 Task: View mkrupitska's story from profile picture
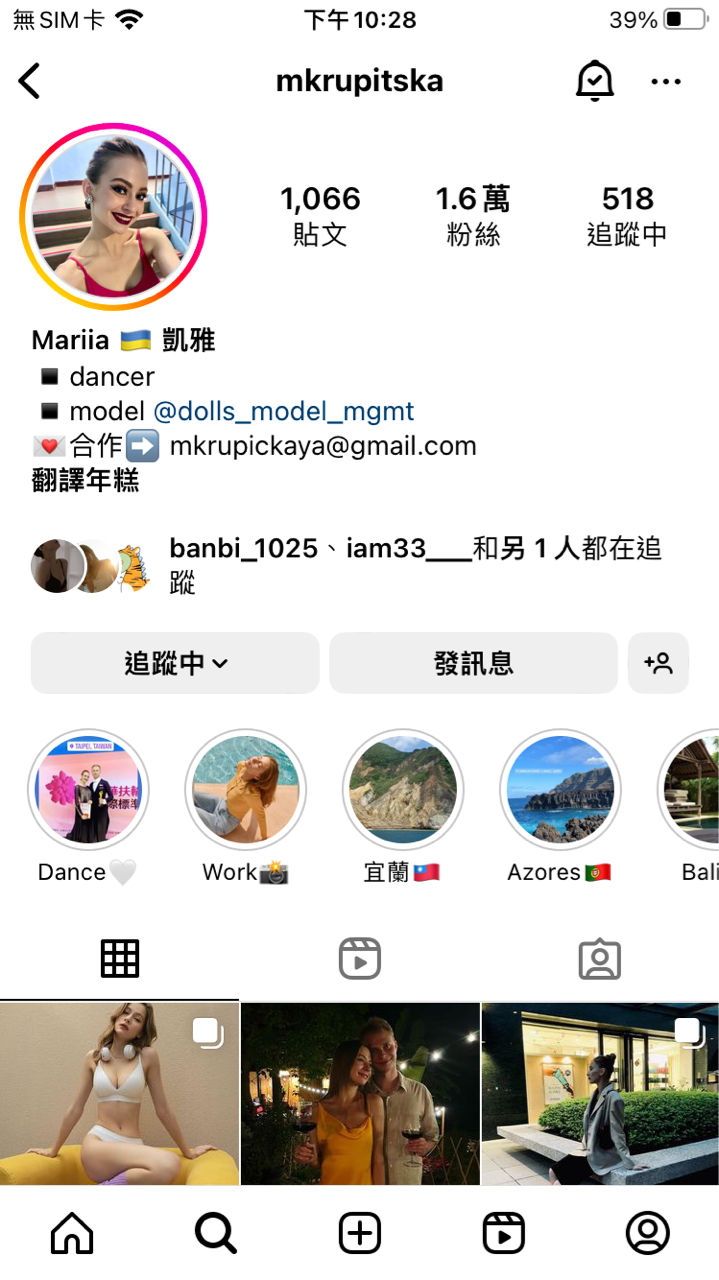pyautogui.click(x=113, y=217)
